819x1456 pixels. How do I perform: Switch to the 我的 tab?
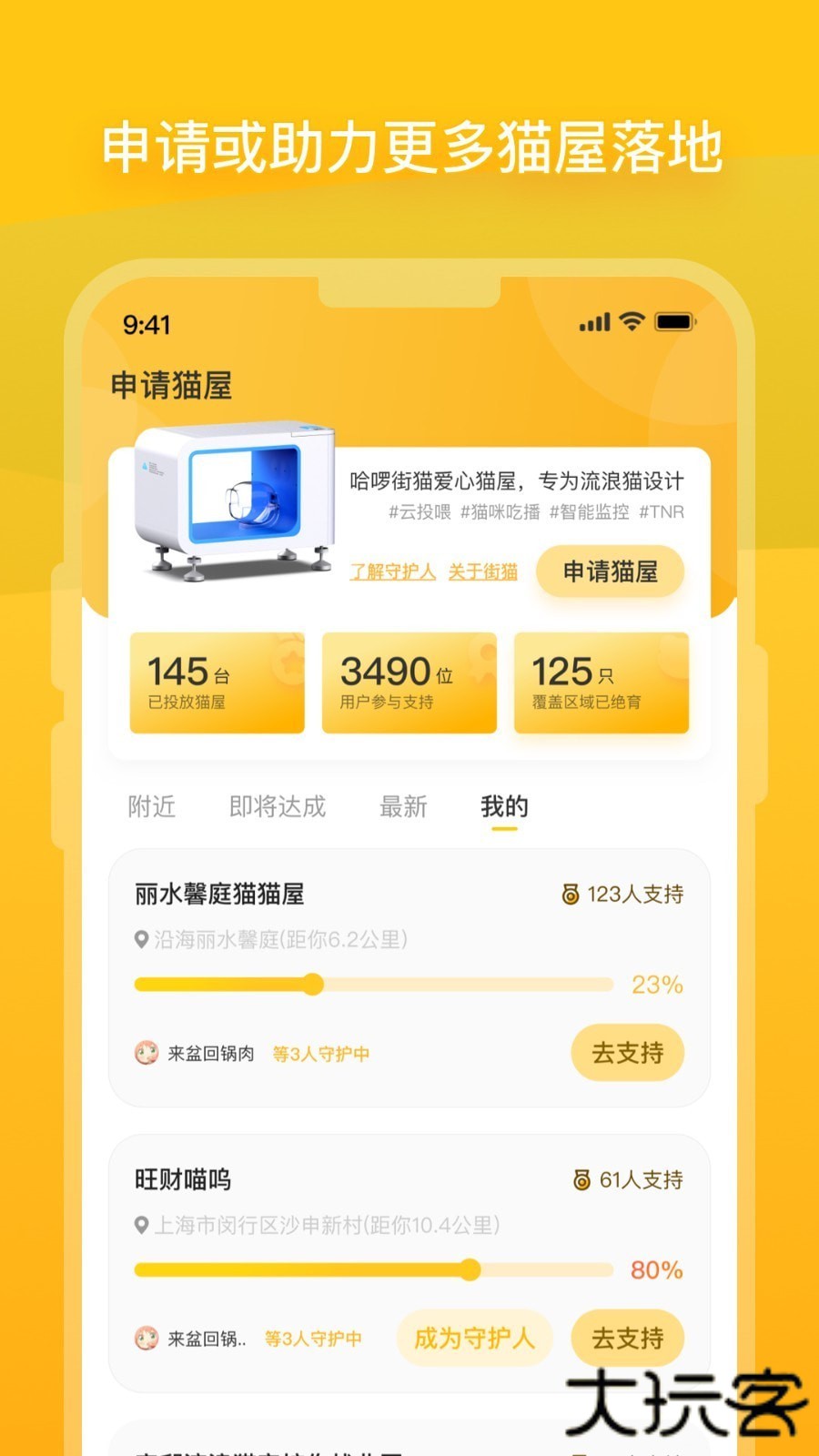click(503, 806)
